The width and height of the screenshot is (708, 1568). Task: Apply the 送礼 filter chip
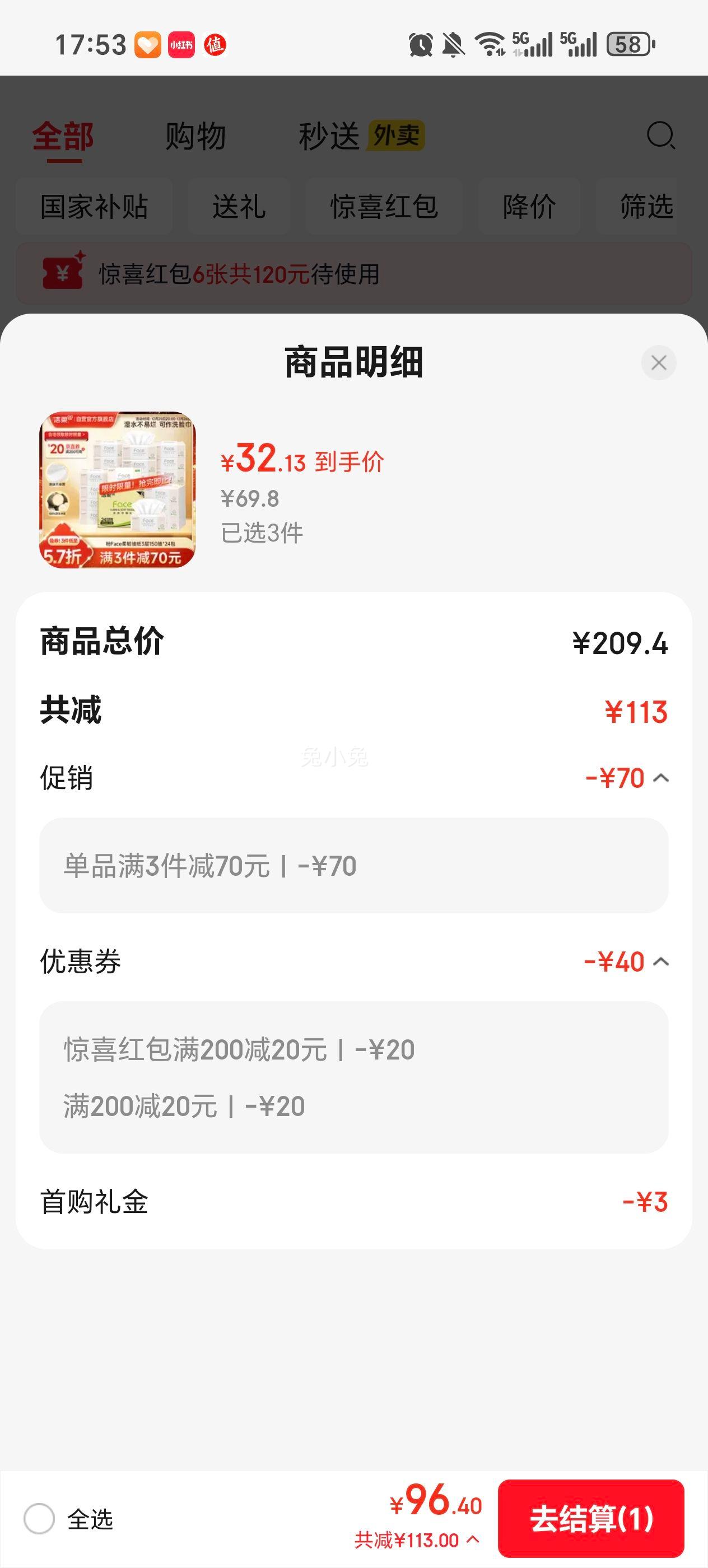[239, 206]
